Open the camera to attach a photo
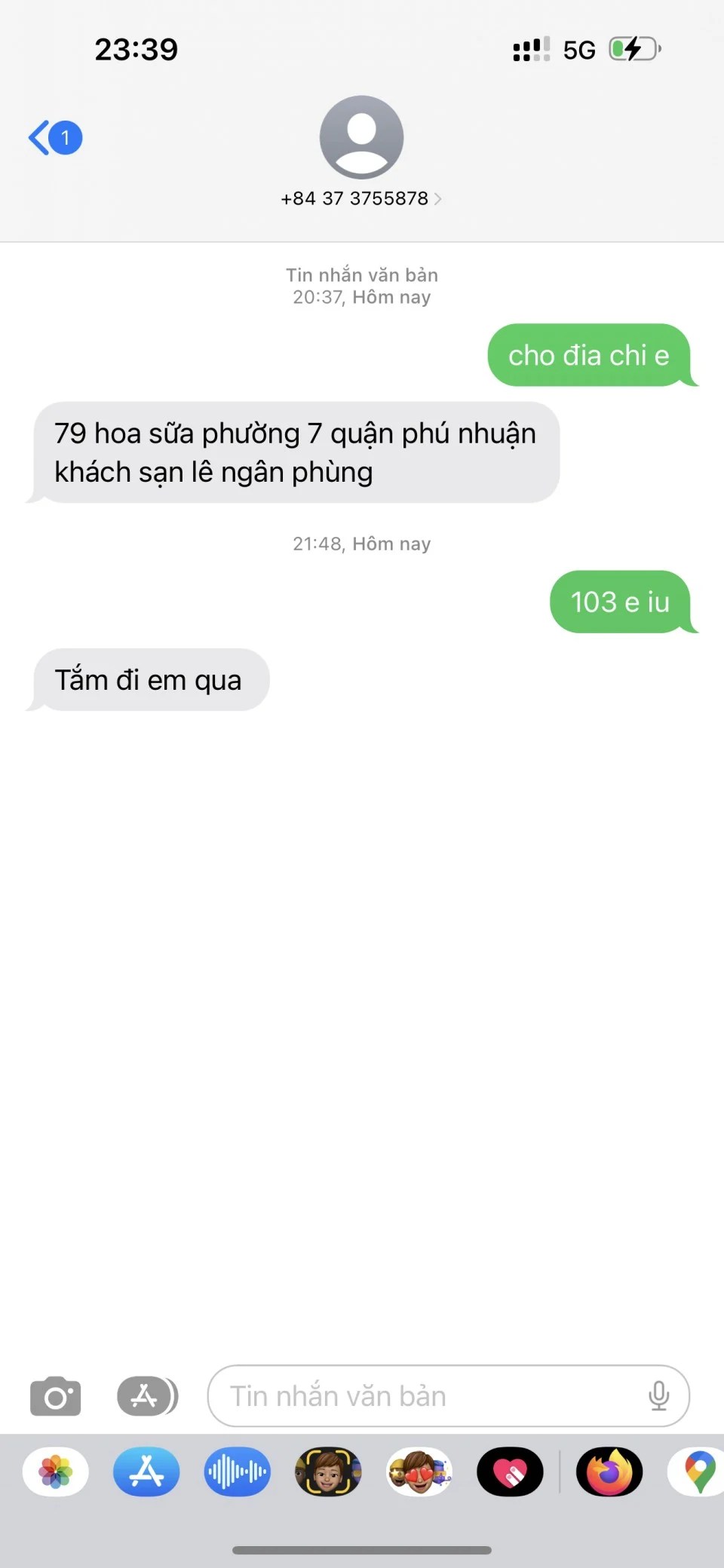The width and height of the screenshot is (724, 1568). tap(55, 1396)
